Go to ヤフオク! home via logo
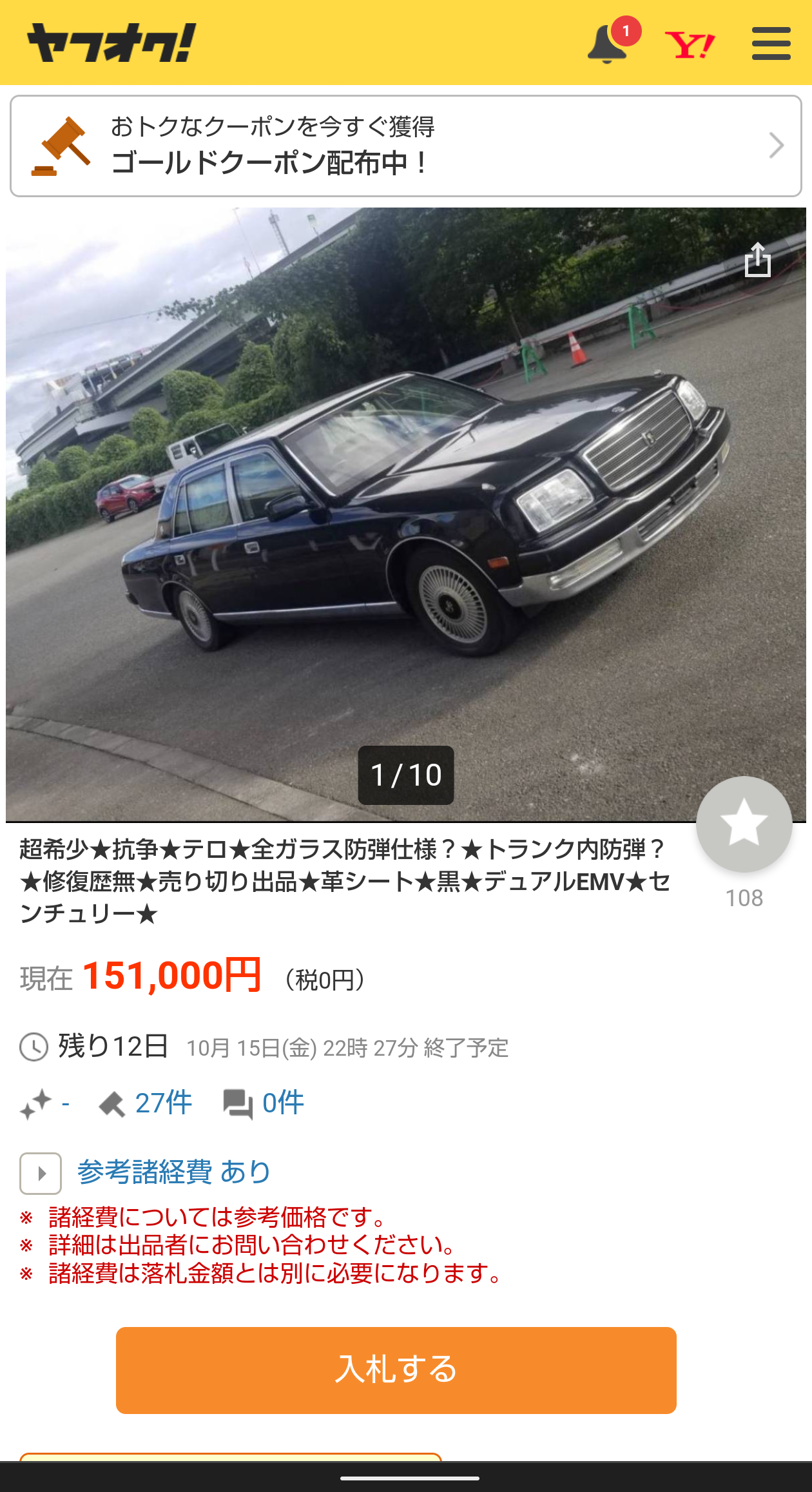Image resolution: width=812 pixels, height=1492 pixels. [111, 43]
